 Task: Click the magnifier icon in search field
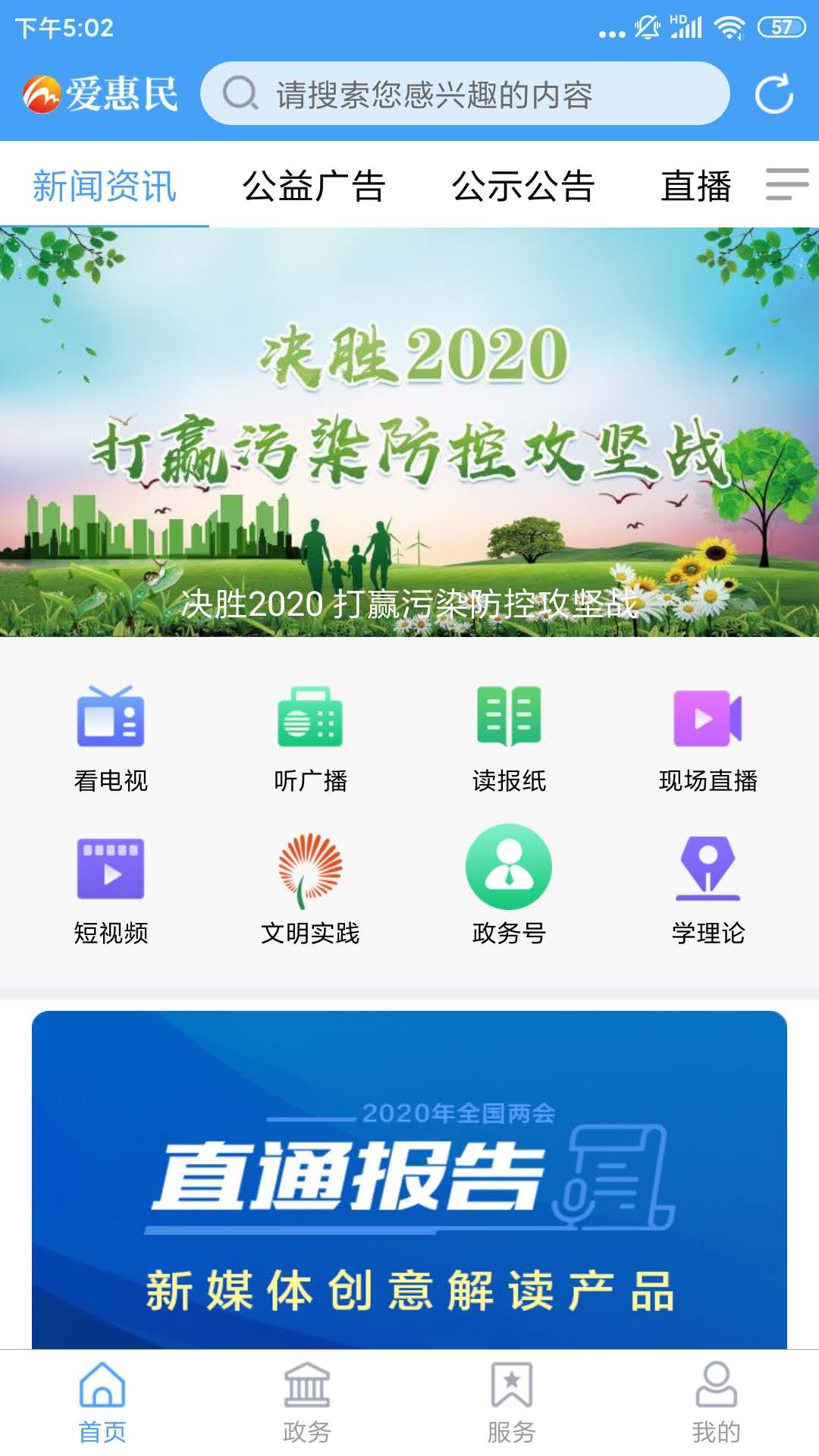tap(239, 94)
